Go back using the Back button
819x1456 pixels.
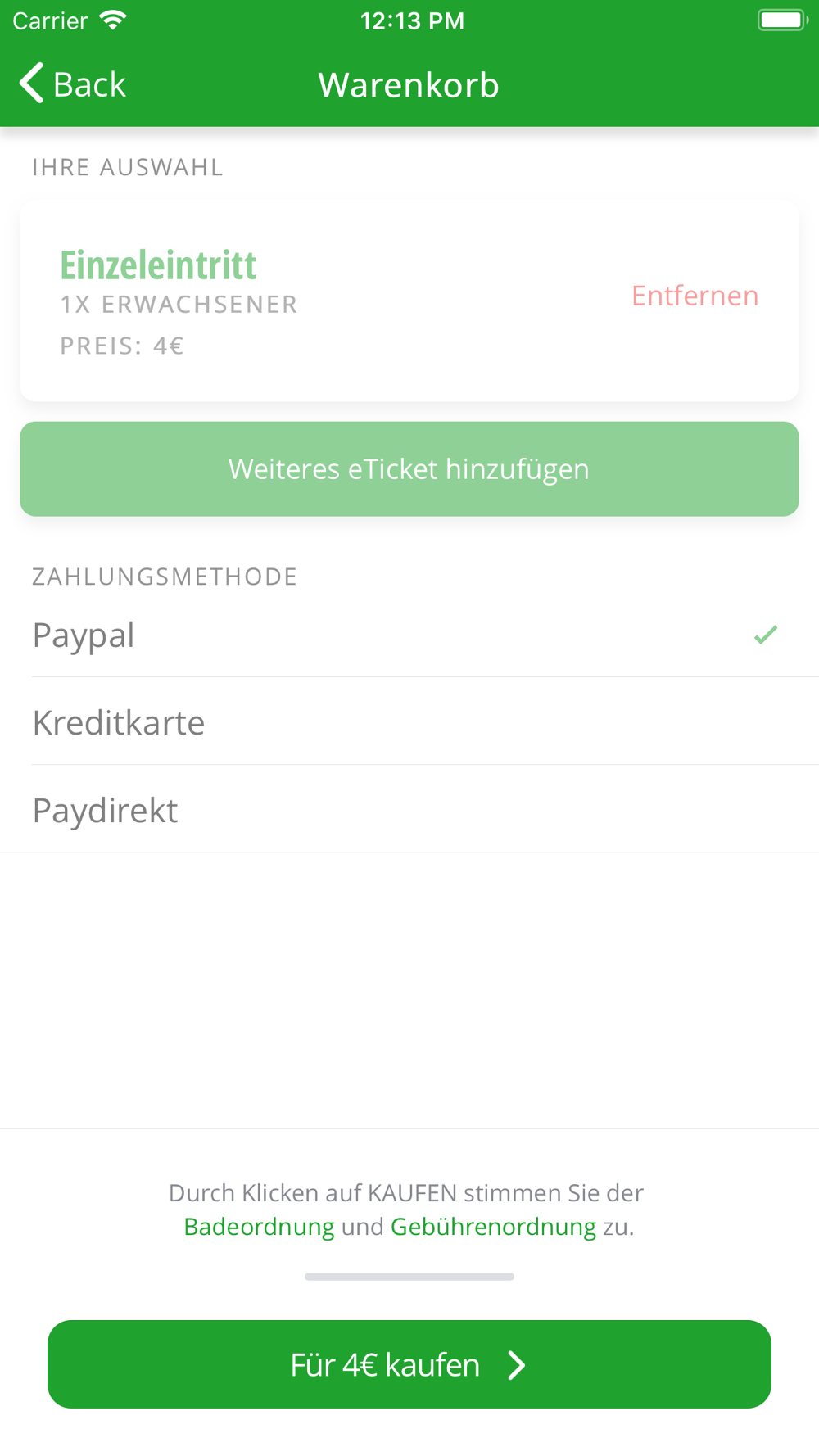72,84
